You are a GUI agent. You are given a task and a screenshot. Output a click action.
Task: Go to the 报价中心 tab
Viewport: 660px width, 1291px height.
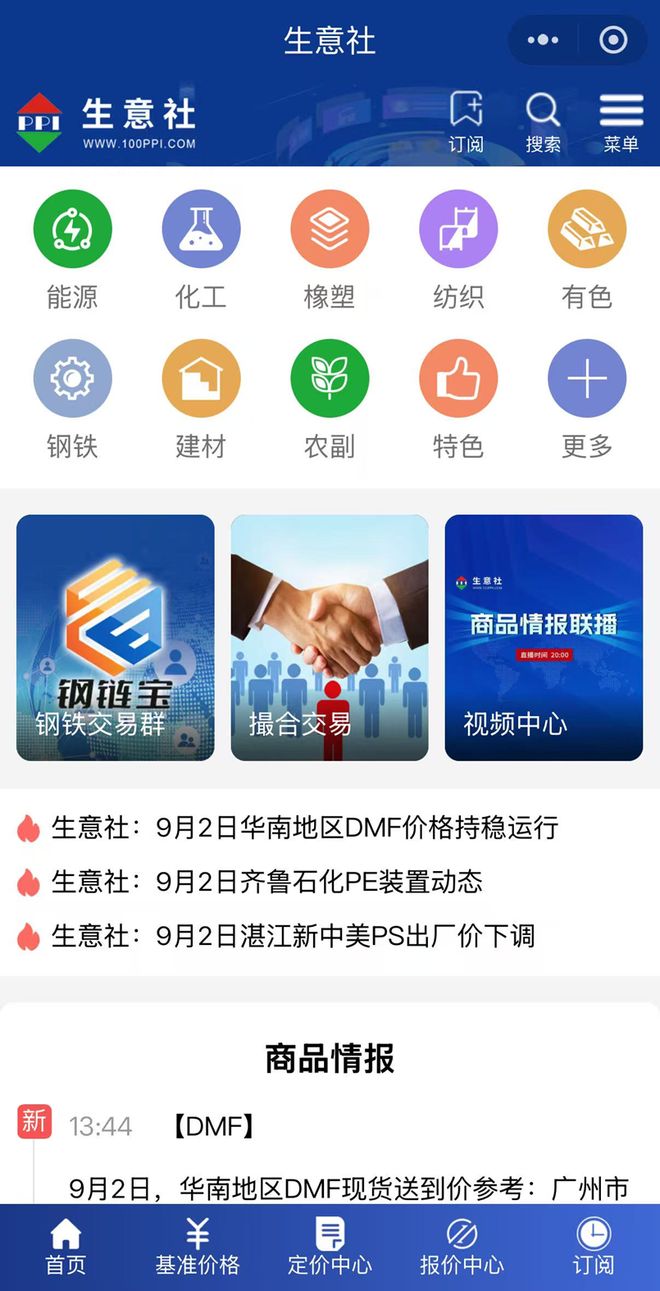click(x=461, y=1246)
